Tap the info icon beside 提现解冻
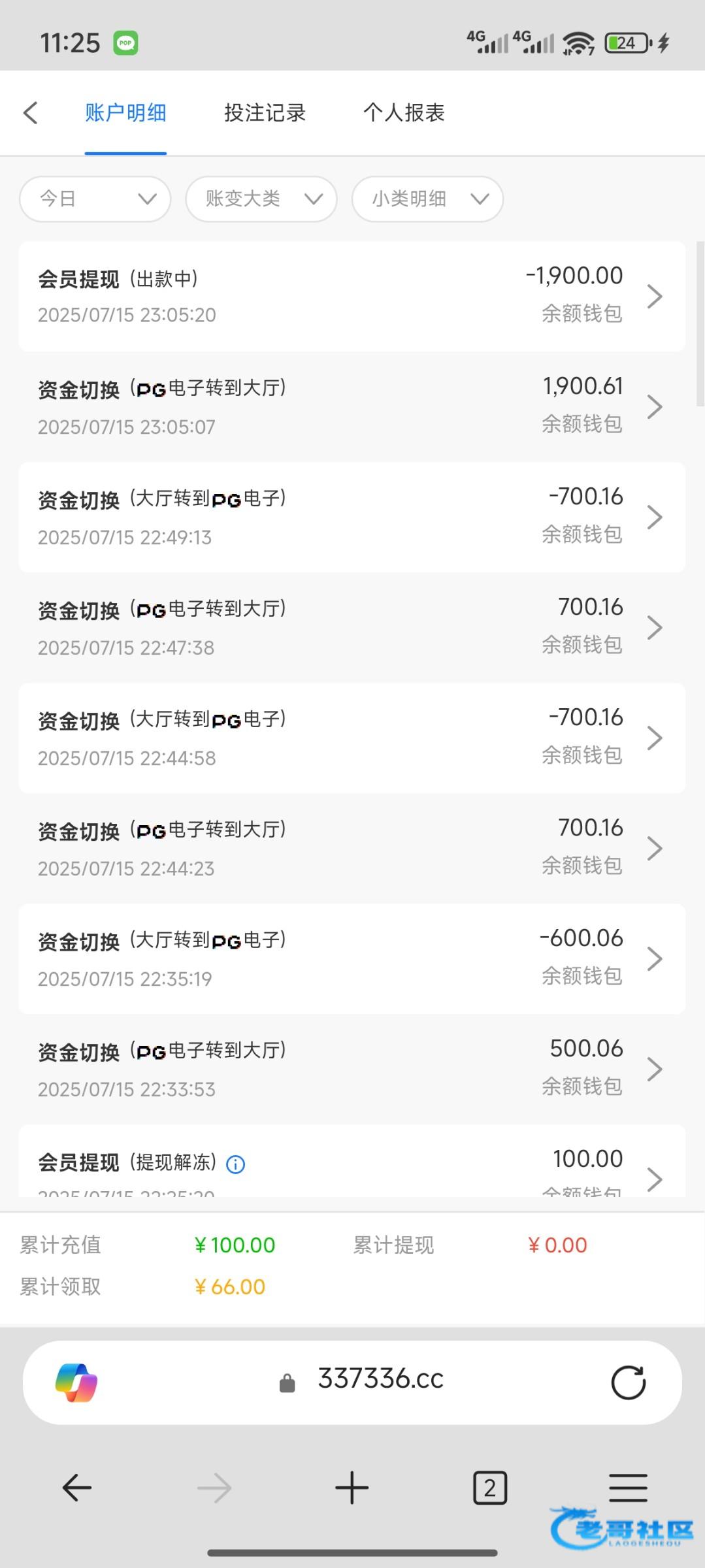The height and width of the screenshot is (1568, 705). click(235, 1164)
